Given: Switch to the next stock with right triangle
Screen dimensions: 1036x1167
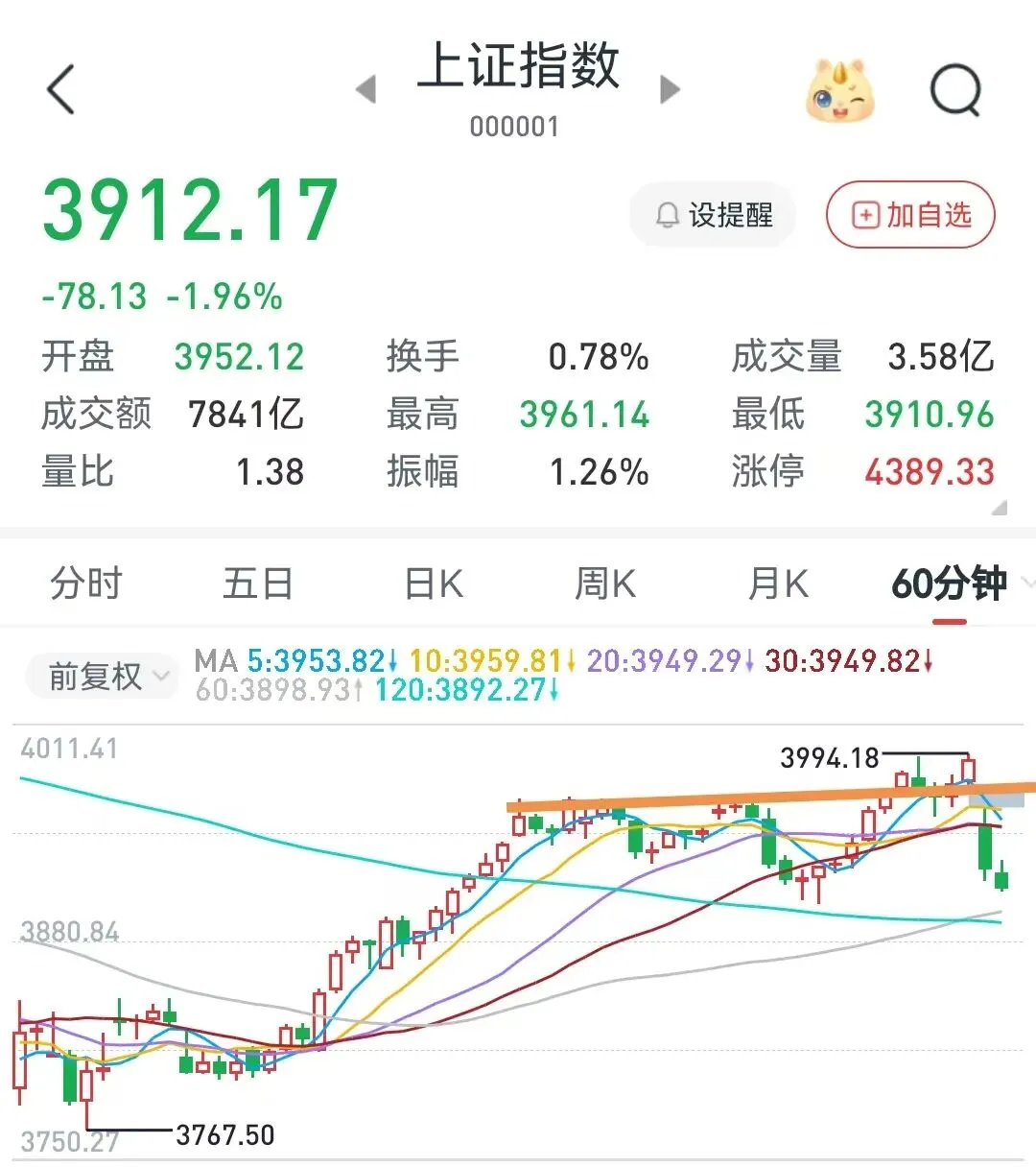Looking at the screenshot, I should [670, 90].
